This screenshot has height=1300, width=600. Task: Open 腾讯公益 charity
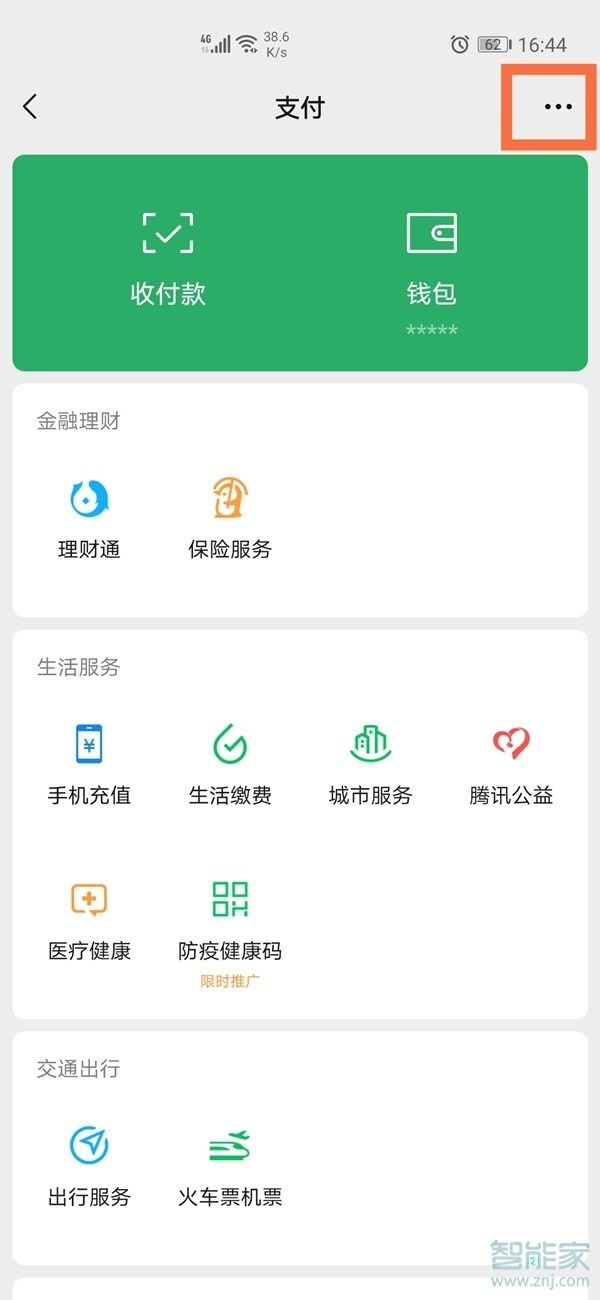511,764
